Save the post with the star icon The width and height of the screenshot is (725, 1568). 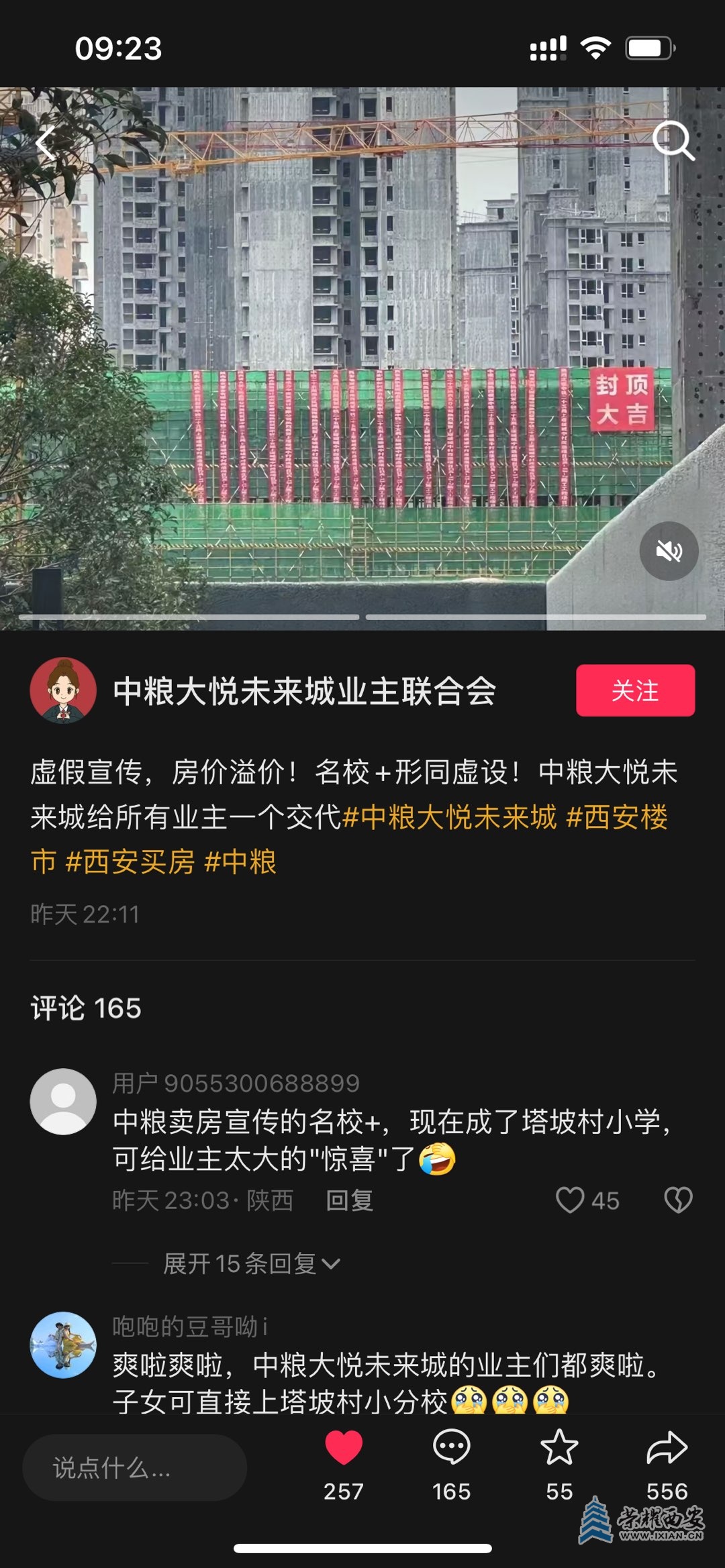559,1449
